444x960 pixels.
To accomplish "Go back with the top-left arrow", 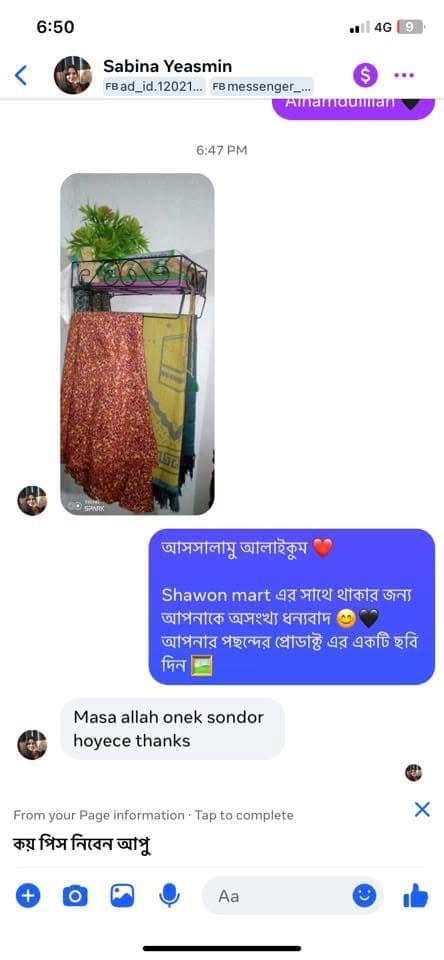I will (x=20, y=75).
